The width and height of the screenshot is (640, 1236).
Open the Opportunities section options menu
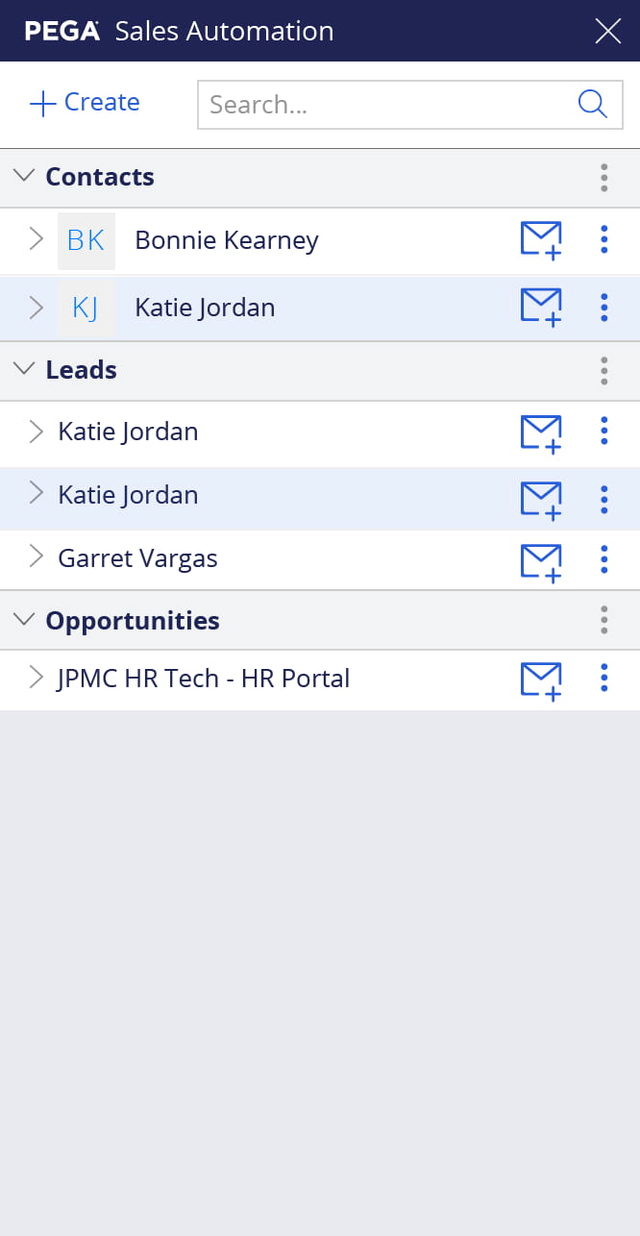604,621
